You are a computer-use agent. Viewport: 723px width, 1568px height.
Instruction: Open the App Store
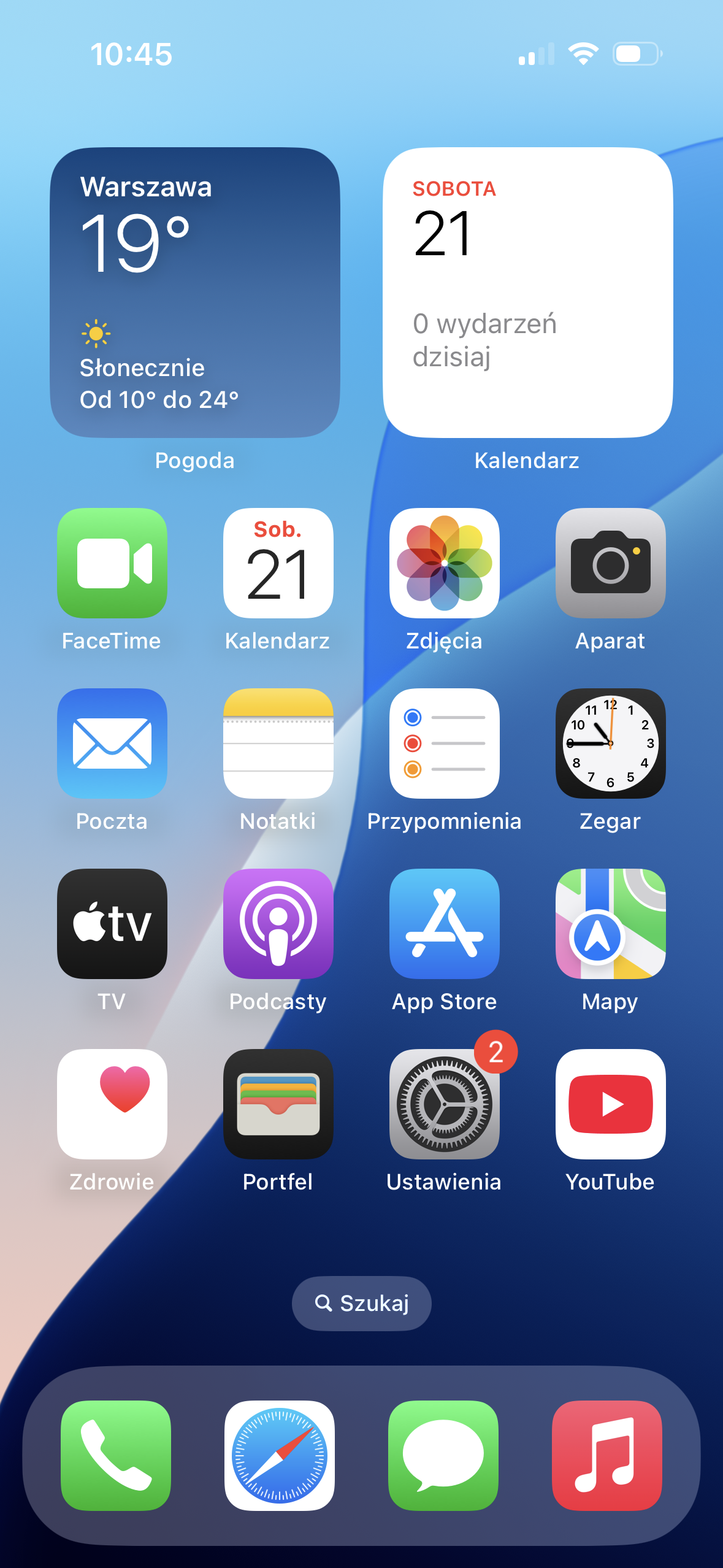[x=445, y=923]
